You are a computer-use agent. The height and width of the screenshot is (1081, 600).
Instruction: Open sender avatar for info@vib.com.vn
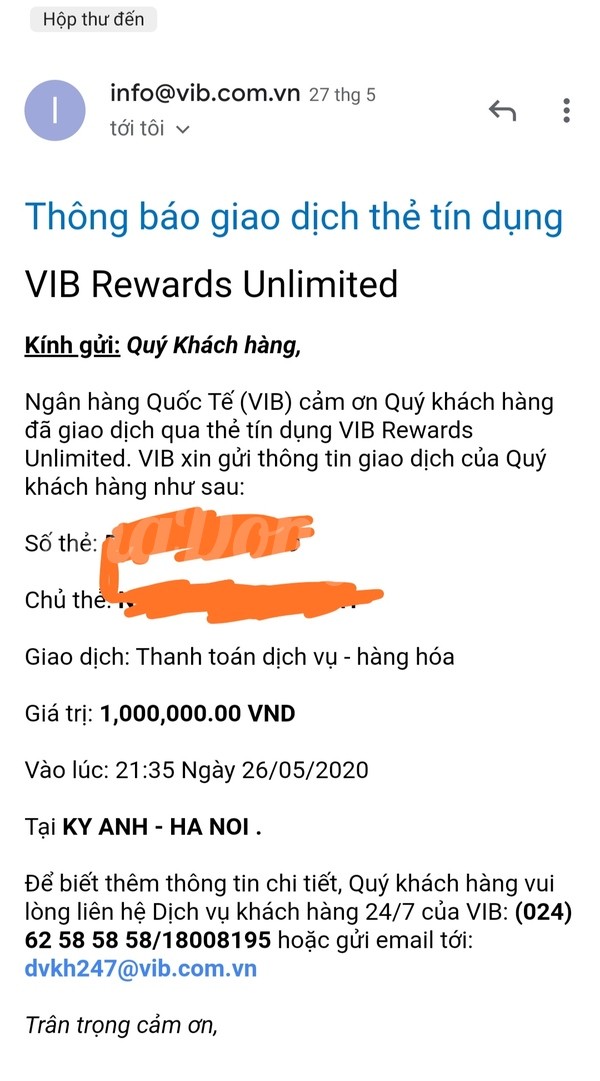tap(55, 109)
